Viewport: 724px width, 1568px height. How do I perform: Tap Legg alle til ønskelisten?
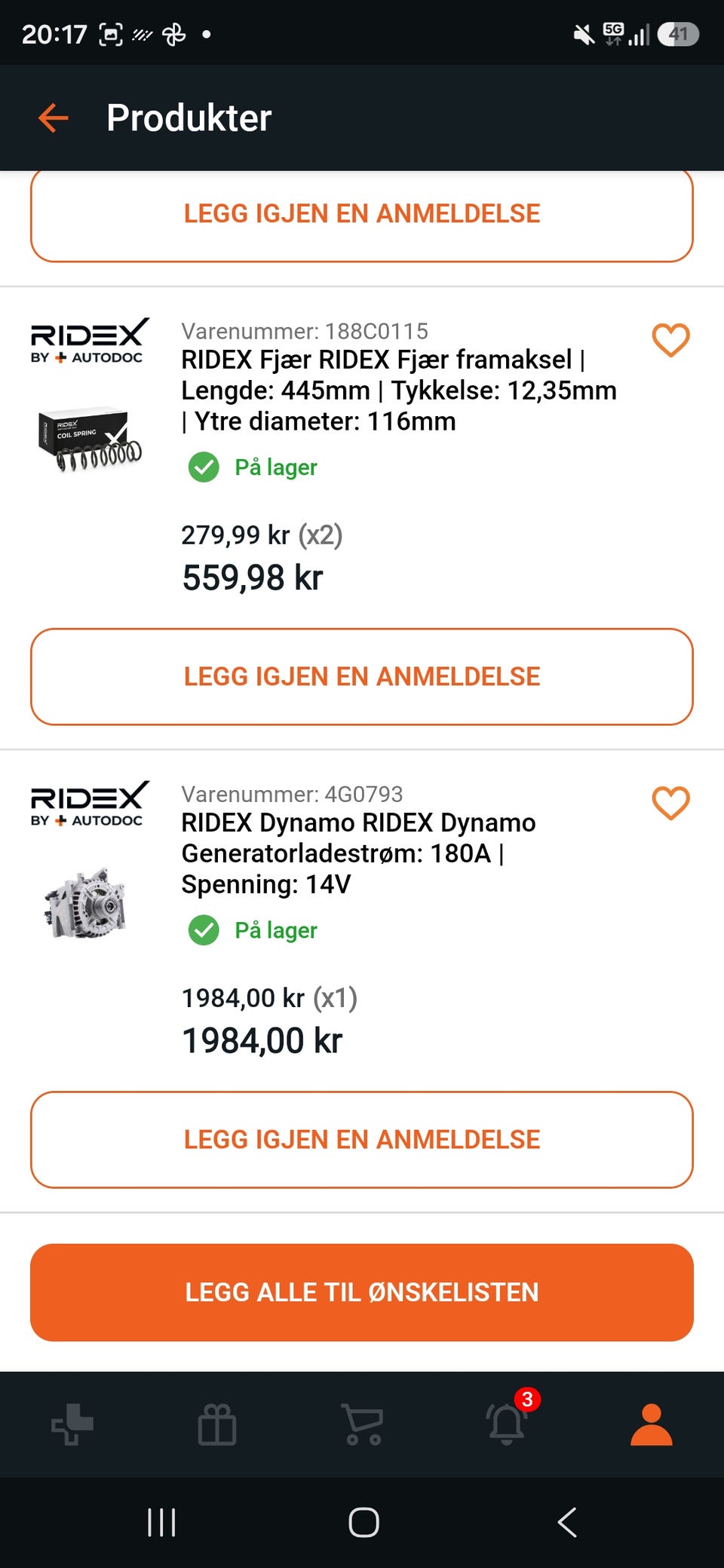pyautogui.click(x=362, y=1292)
